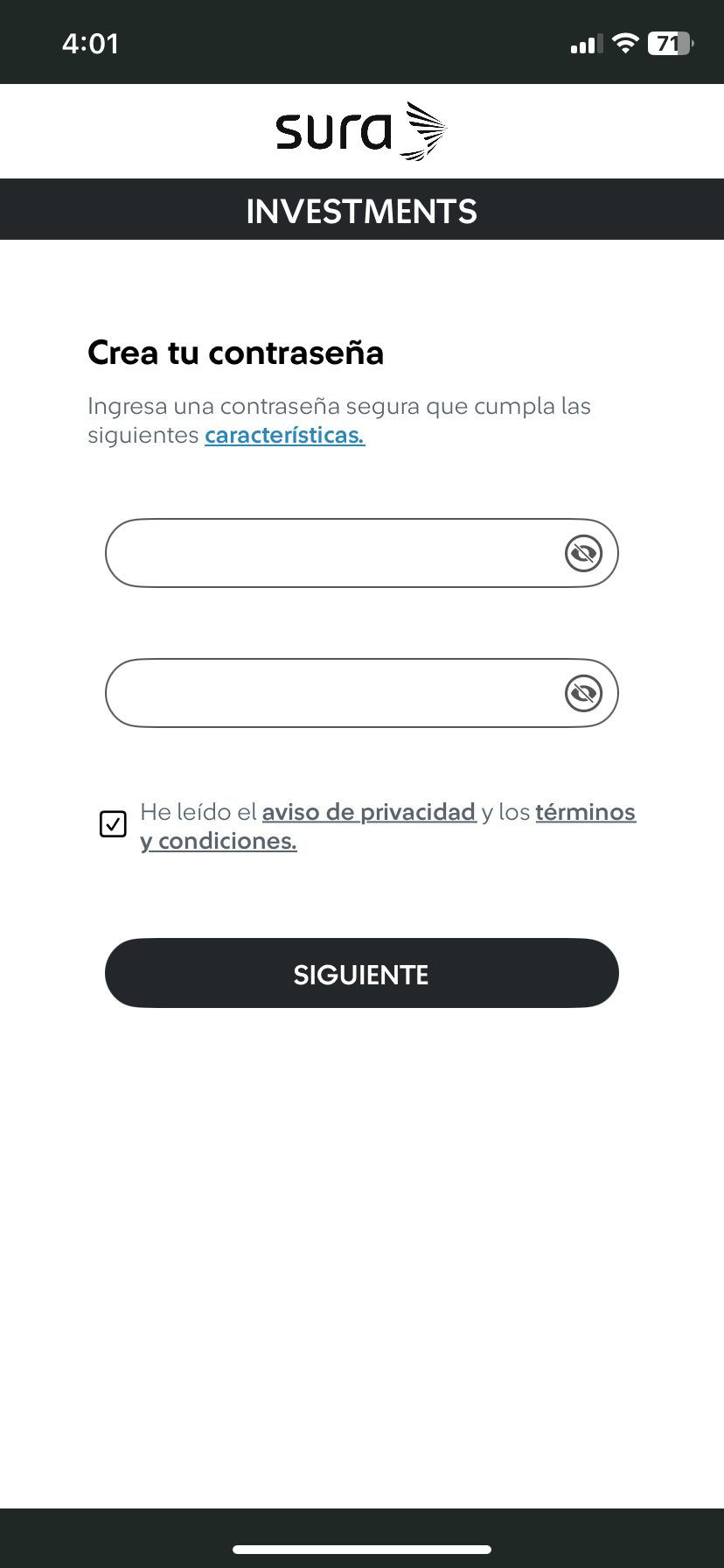The height and width of the screenshot is (1568, 724).
Task: Focus the second password confirmation field
Action: pos(332,693)
